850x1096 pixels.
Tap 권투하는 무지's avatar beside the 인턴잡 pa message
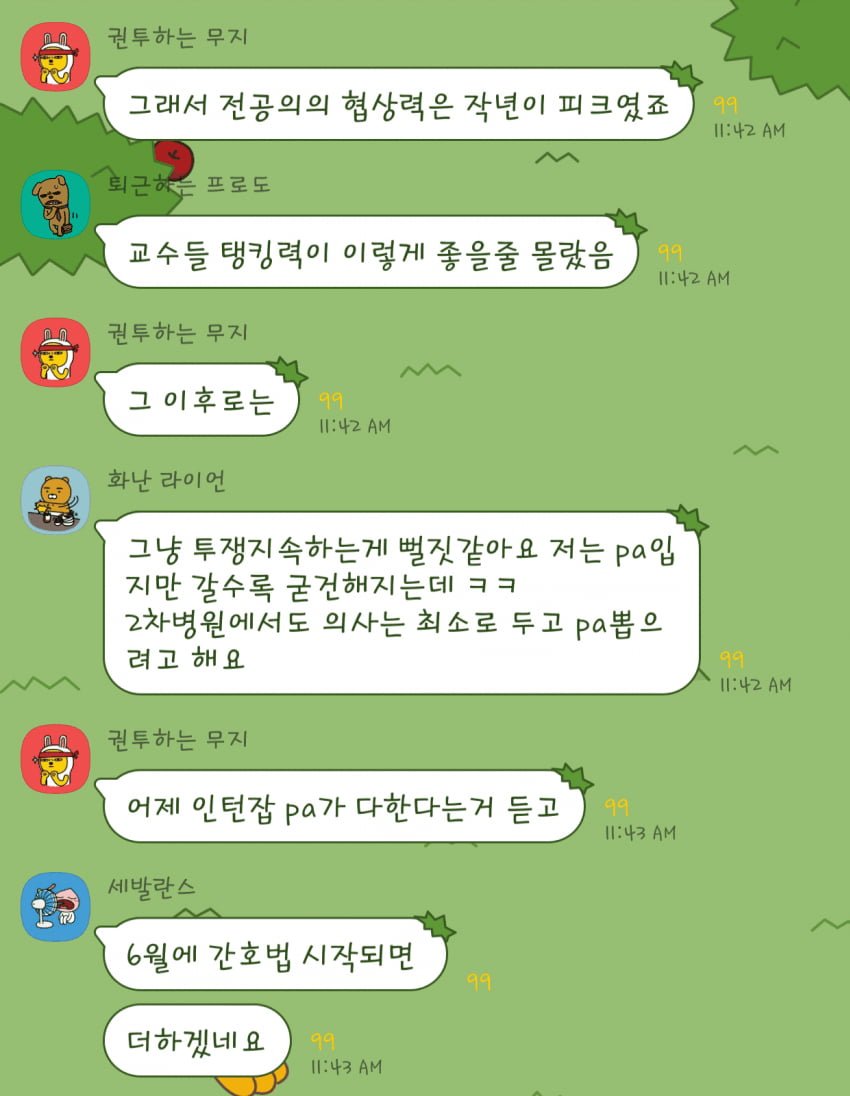click(55, 759)
